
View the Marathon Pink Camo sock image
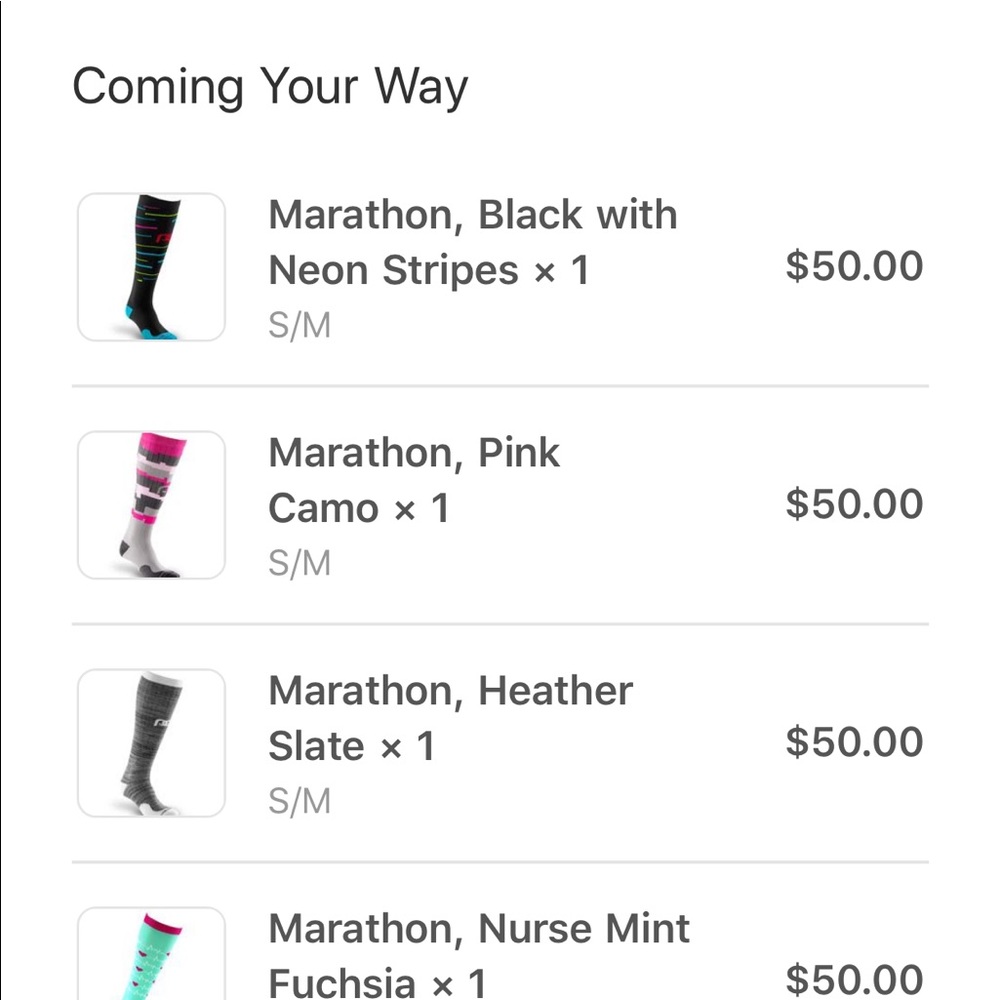[x=151, y=505]
